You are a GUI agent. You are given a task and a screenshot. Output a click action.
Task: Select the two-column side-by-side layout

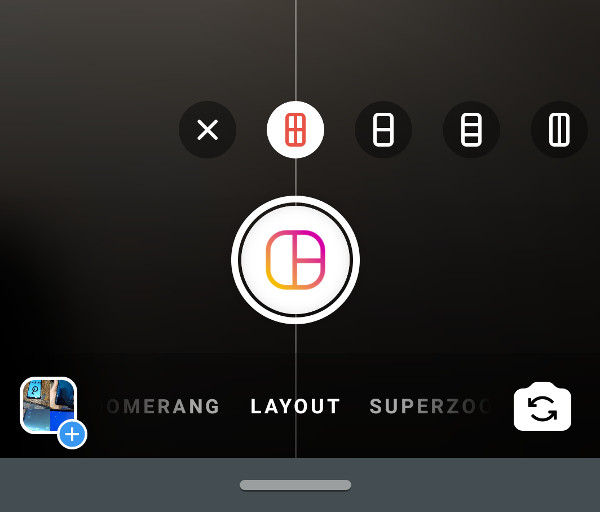point(559,130)
